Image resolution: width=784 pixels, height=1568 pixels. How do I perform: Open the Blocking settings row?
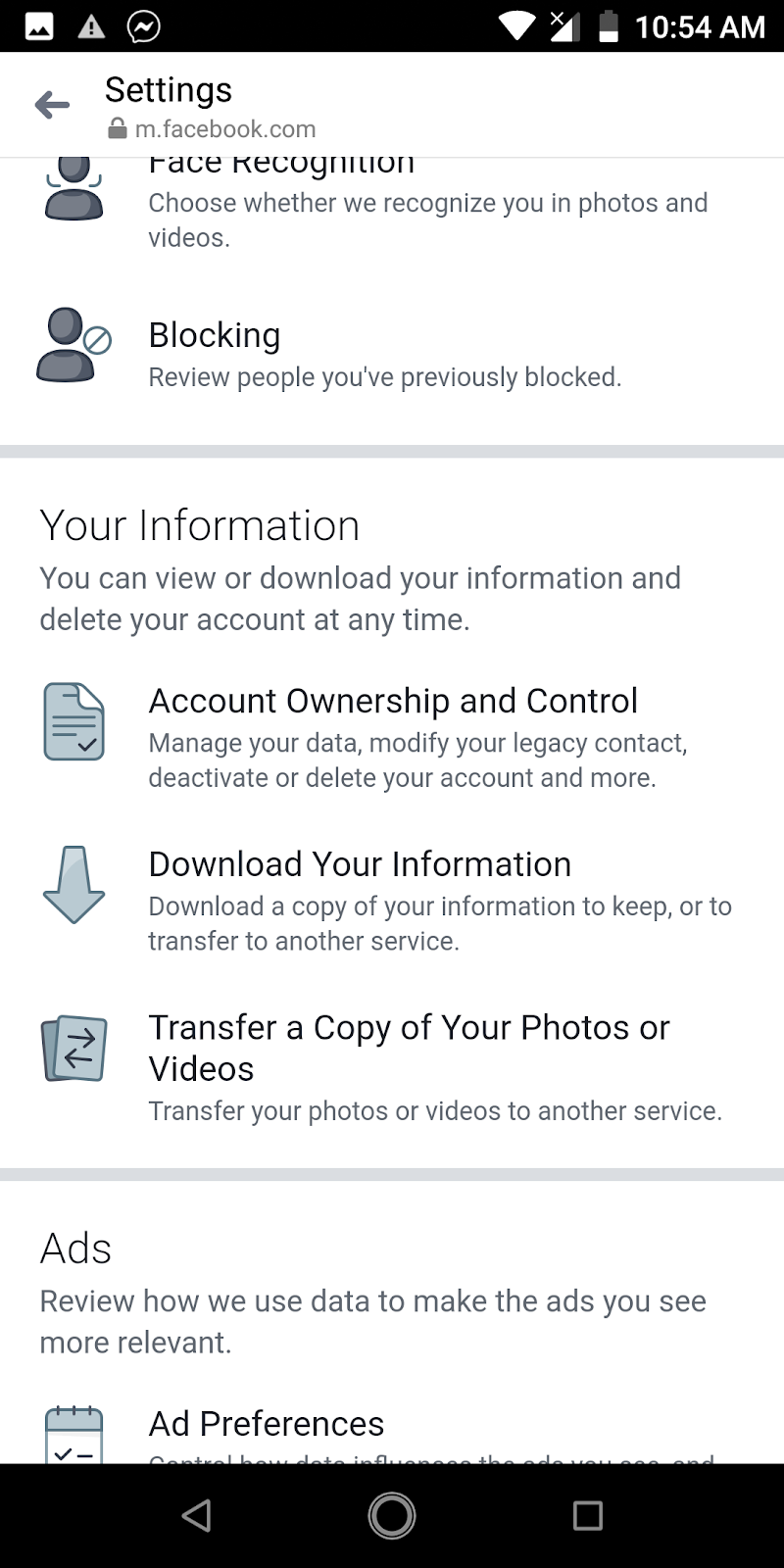[392, 354]
